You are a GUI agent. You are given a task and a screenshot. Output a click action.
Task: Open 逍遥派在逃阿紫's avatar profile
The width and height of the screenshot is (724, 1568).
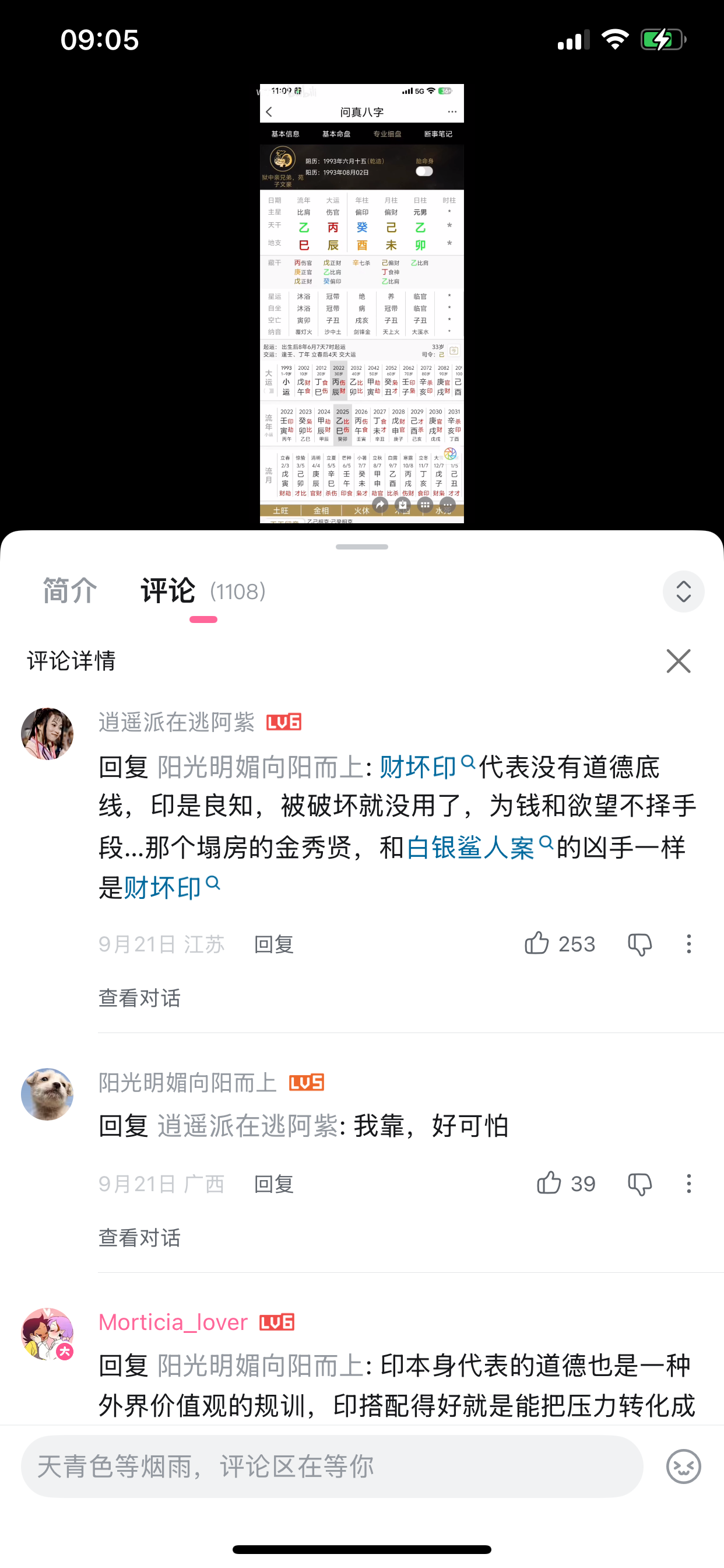[47, 733]
